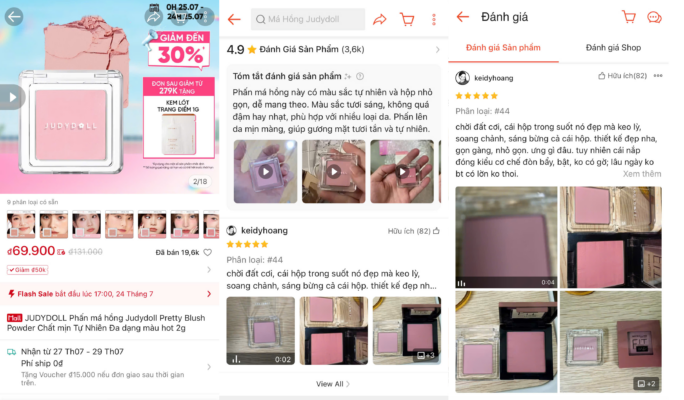
Task: Play the review video marked 0:04
Action: coord(504,237)
